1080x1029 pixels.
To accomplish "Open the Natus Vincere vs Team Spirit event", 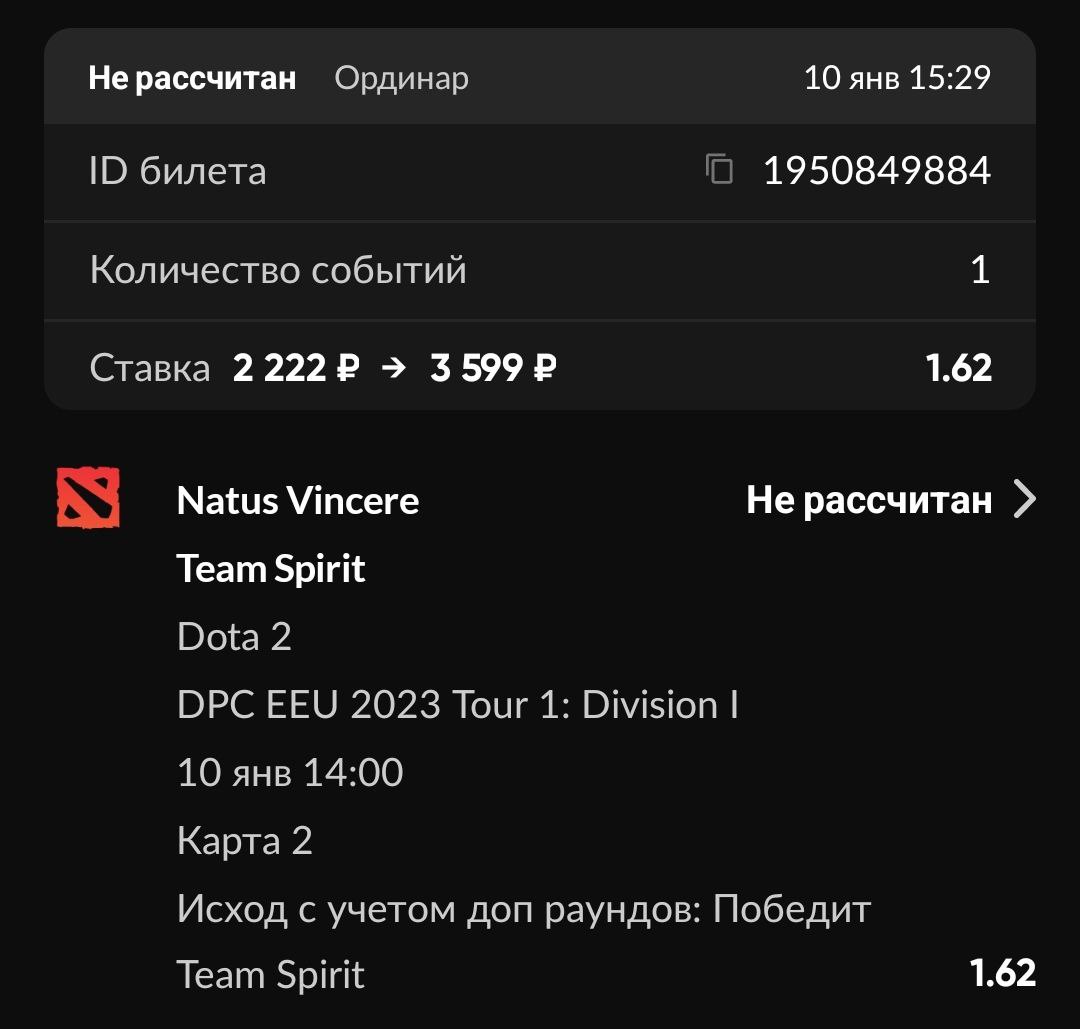I will coord(1024,499).
